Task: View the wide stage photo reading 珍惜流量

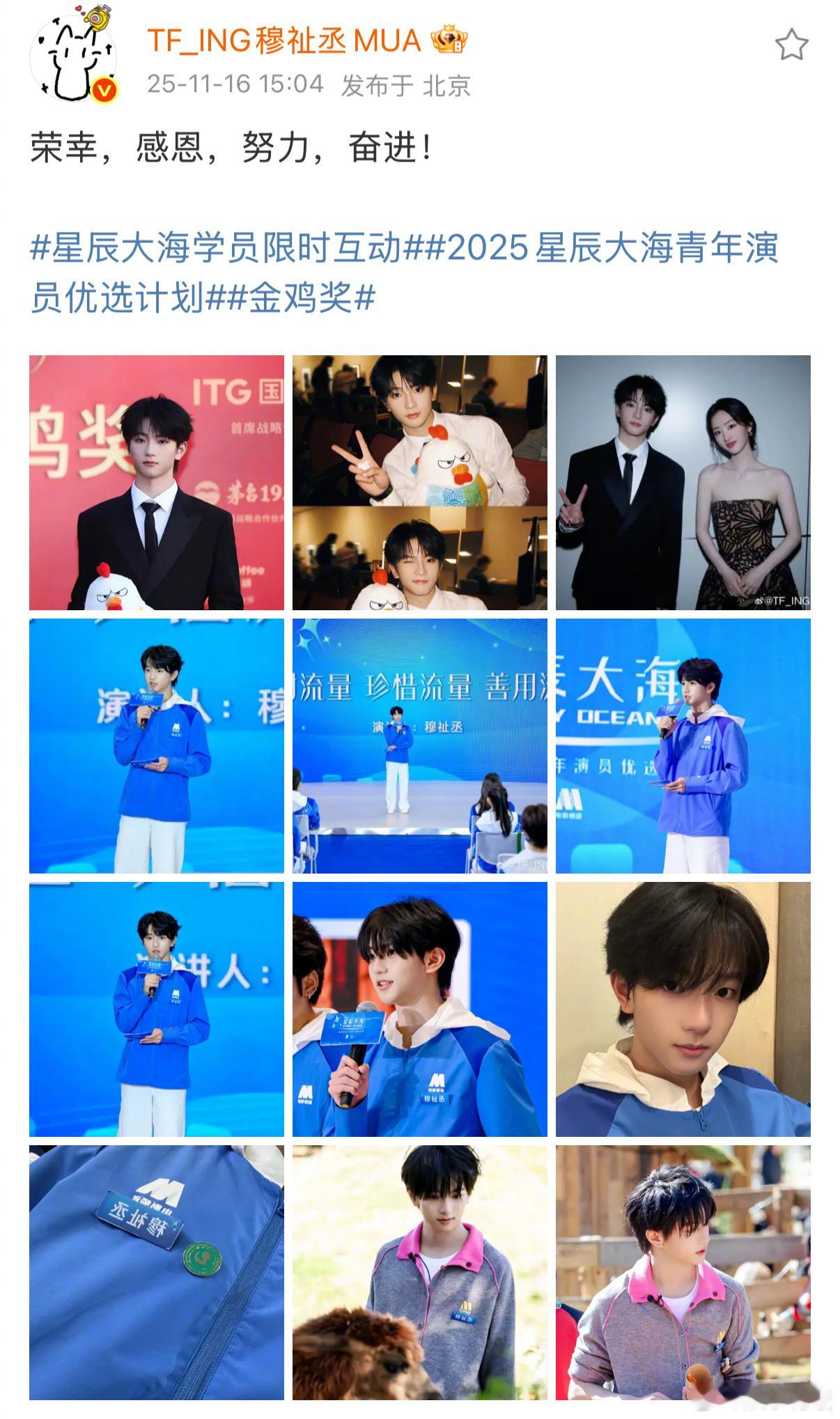Action: [x=420, y=746]
